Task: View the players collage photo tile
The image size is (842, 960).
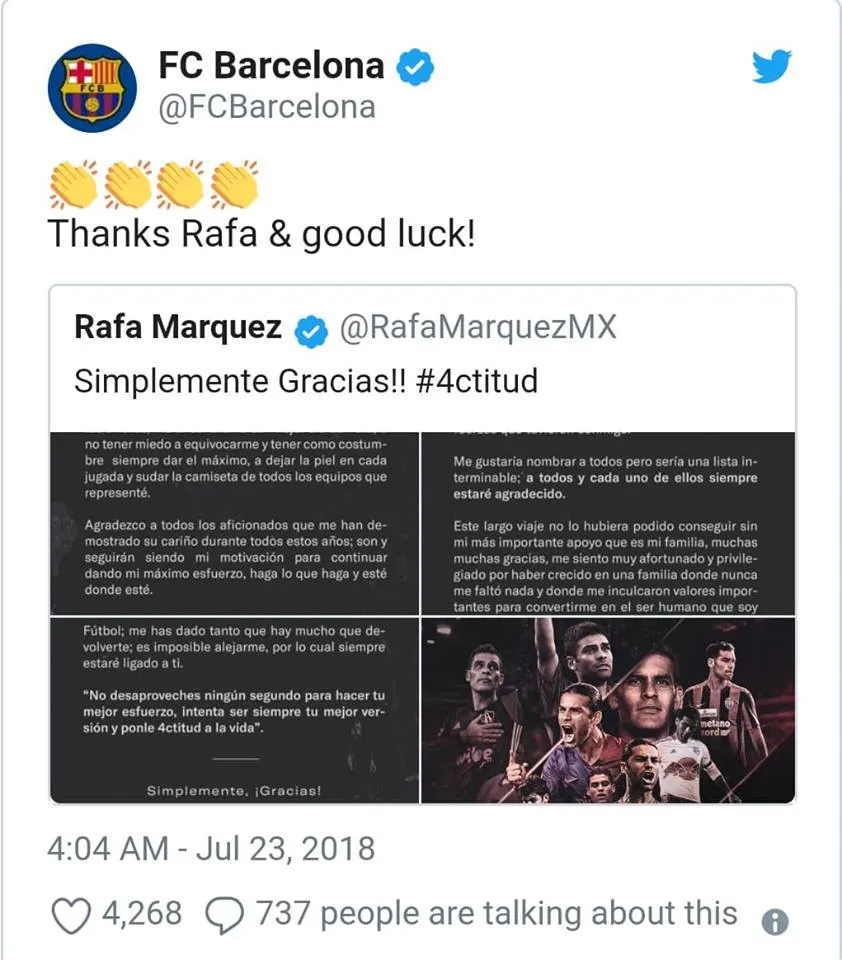Action: click(608, 710)
